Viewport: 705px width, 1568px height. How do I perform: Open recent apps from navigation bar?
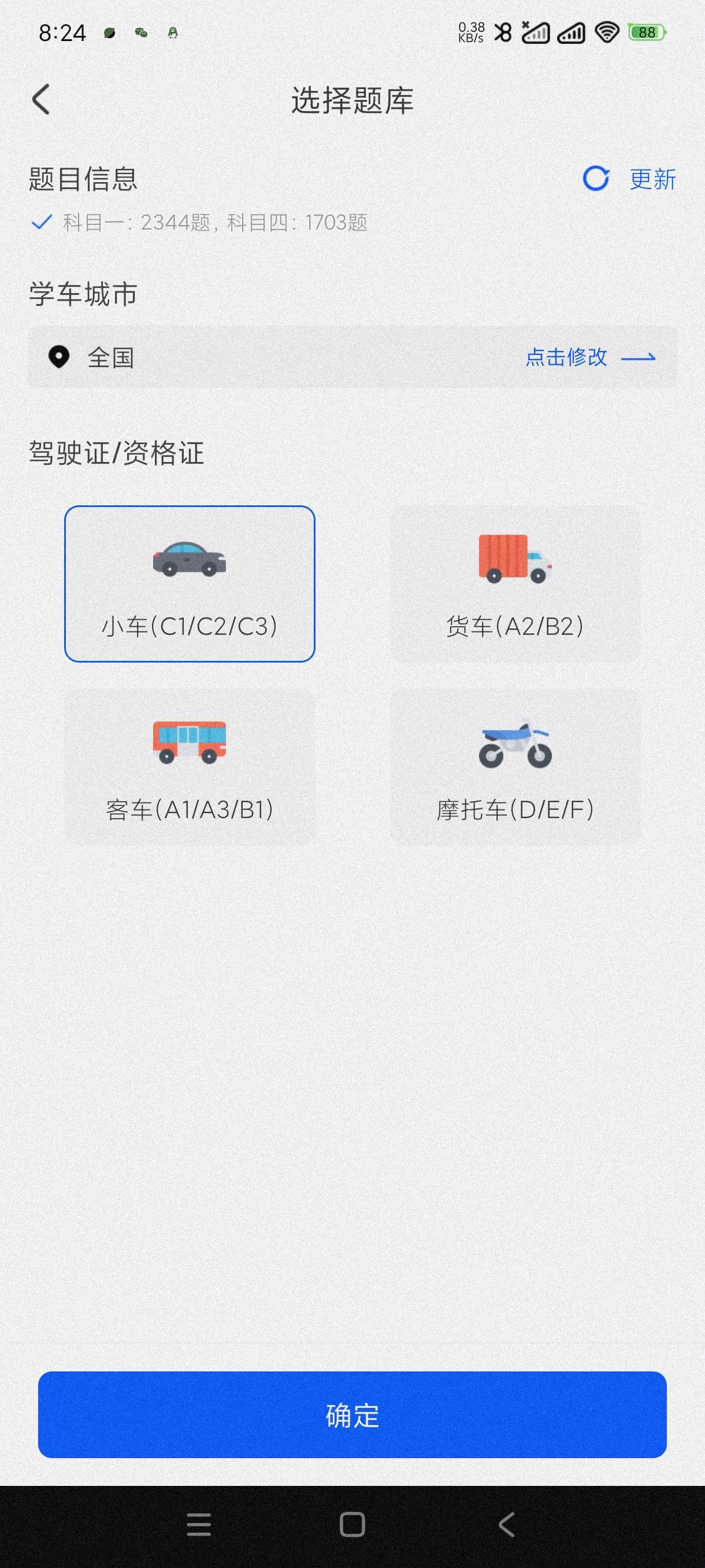point(199,1525)
